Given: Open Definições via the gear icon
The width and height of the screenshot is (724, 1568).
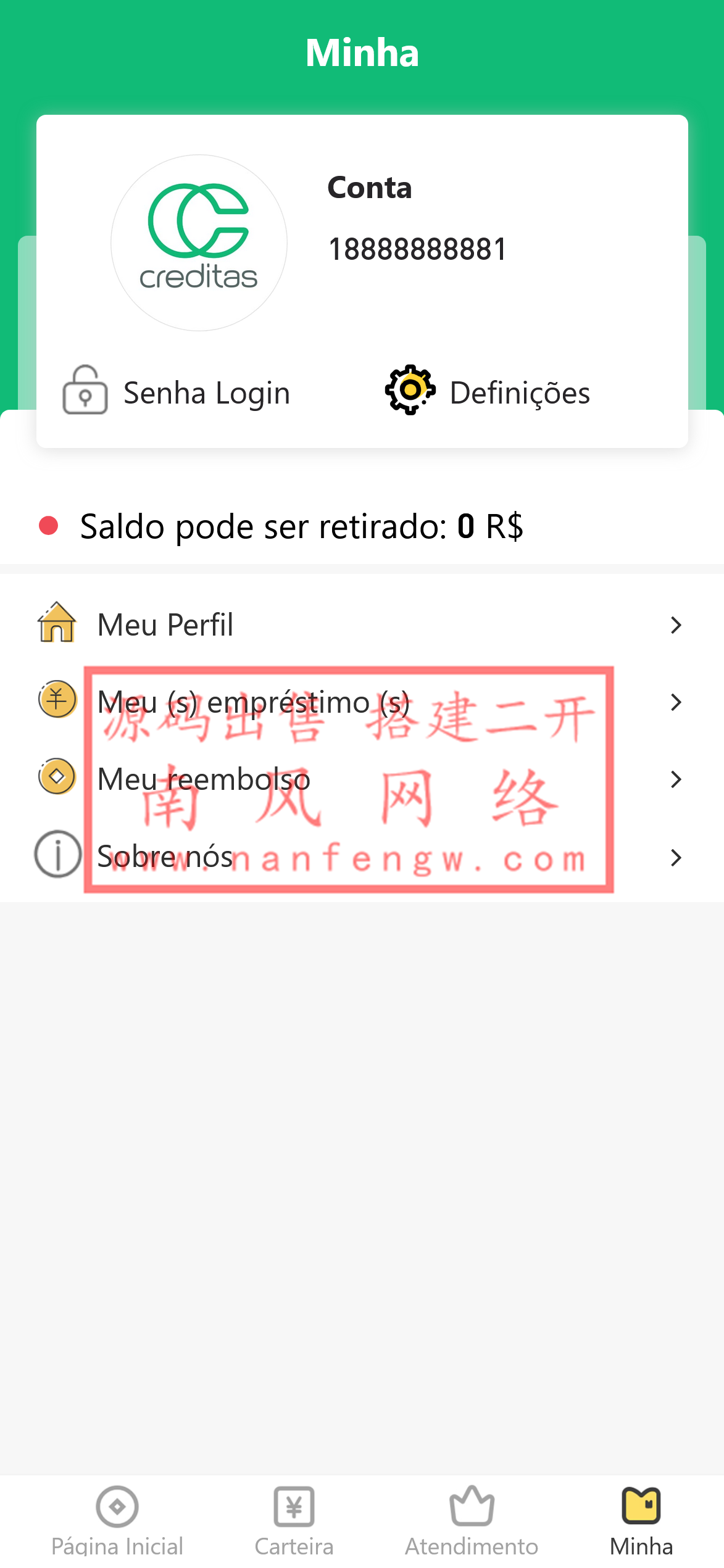Looking at the screenshot, I should tap(410, 391).
